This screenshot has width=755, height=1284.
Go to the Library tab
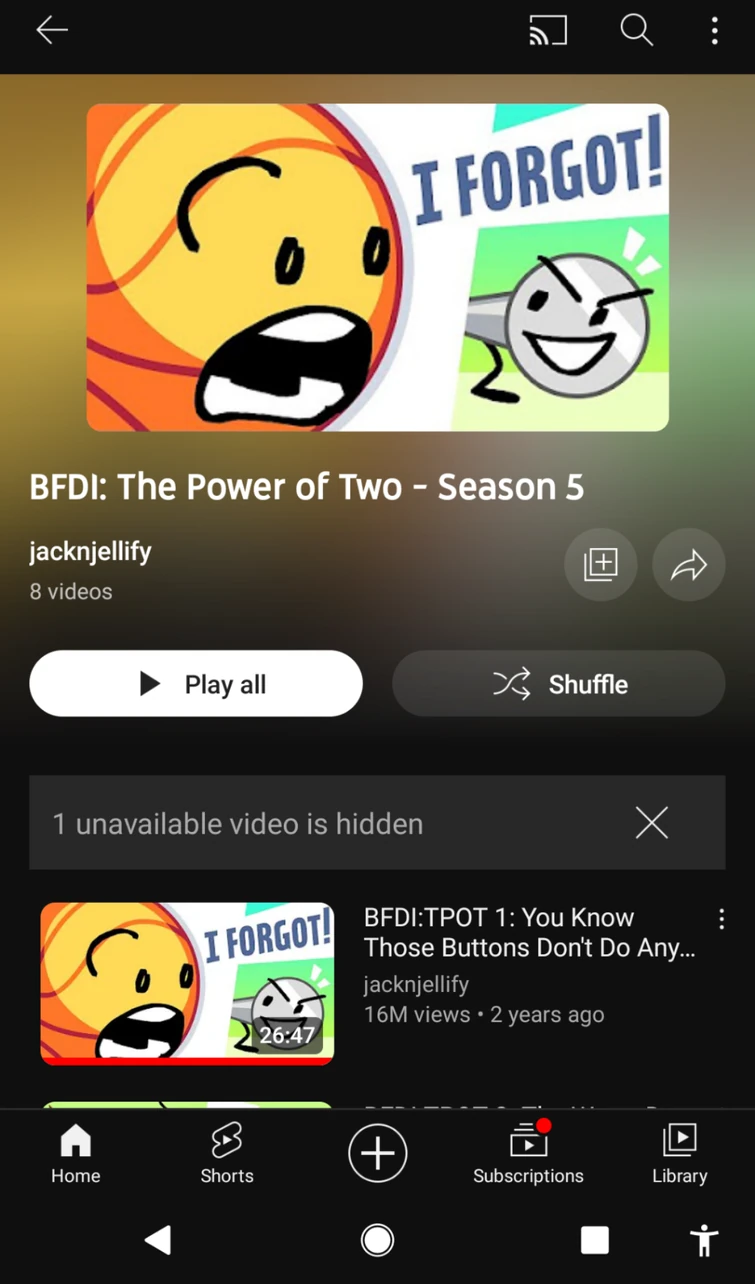tap(679, 1153)
